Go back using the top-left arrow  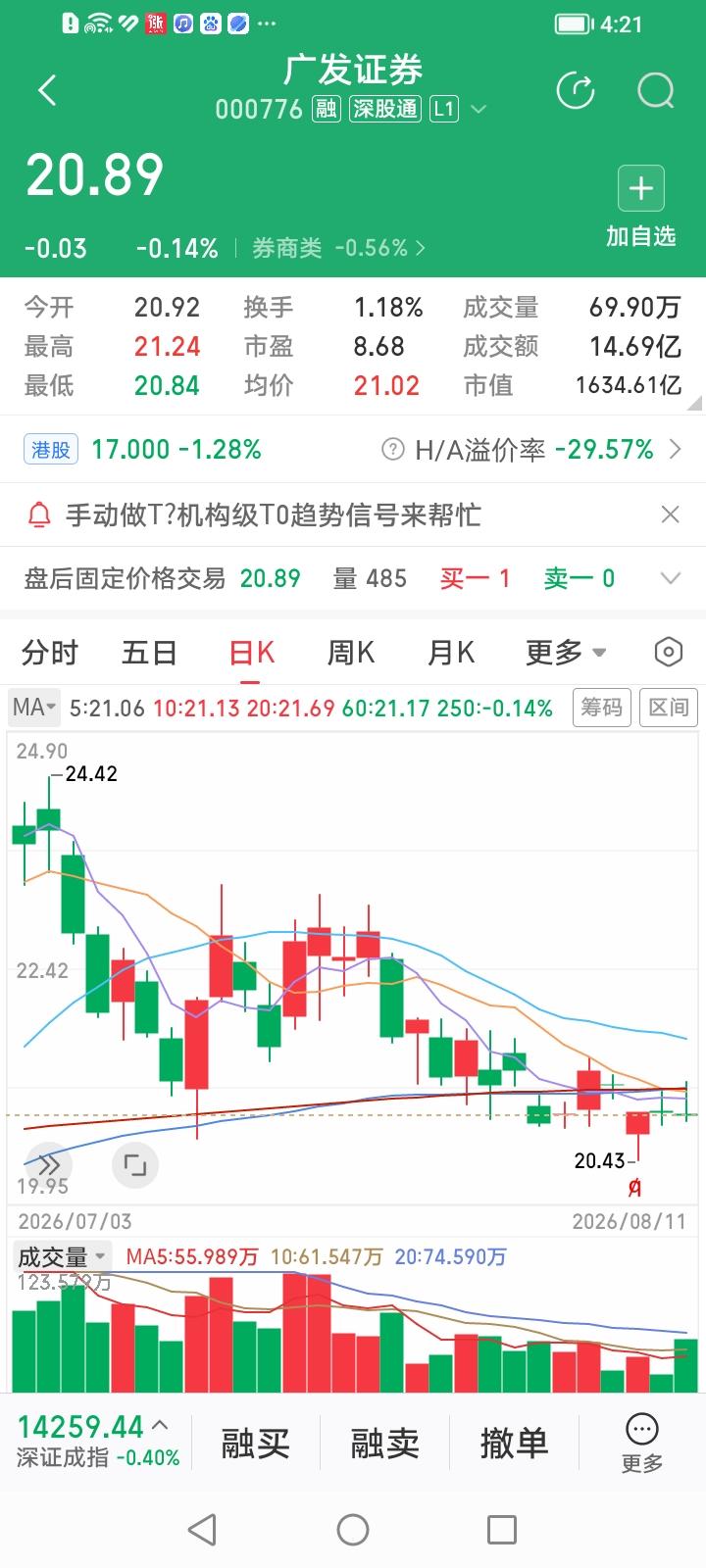click(47, 90)
